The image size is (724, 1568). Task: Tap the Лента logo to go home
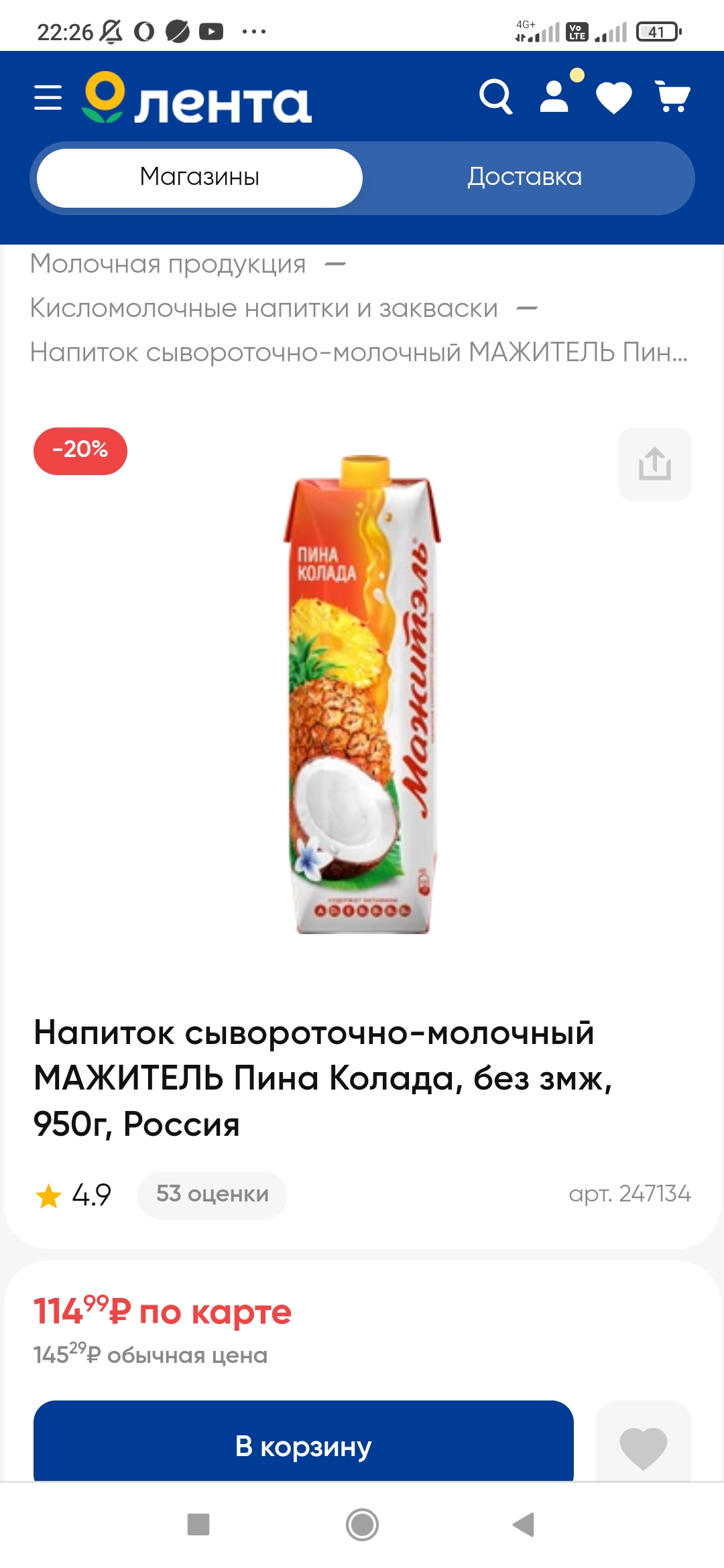197,98
